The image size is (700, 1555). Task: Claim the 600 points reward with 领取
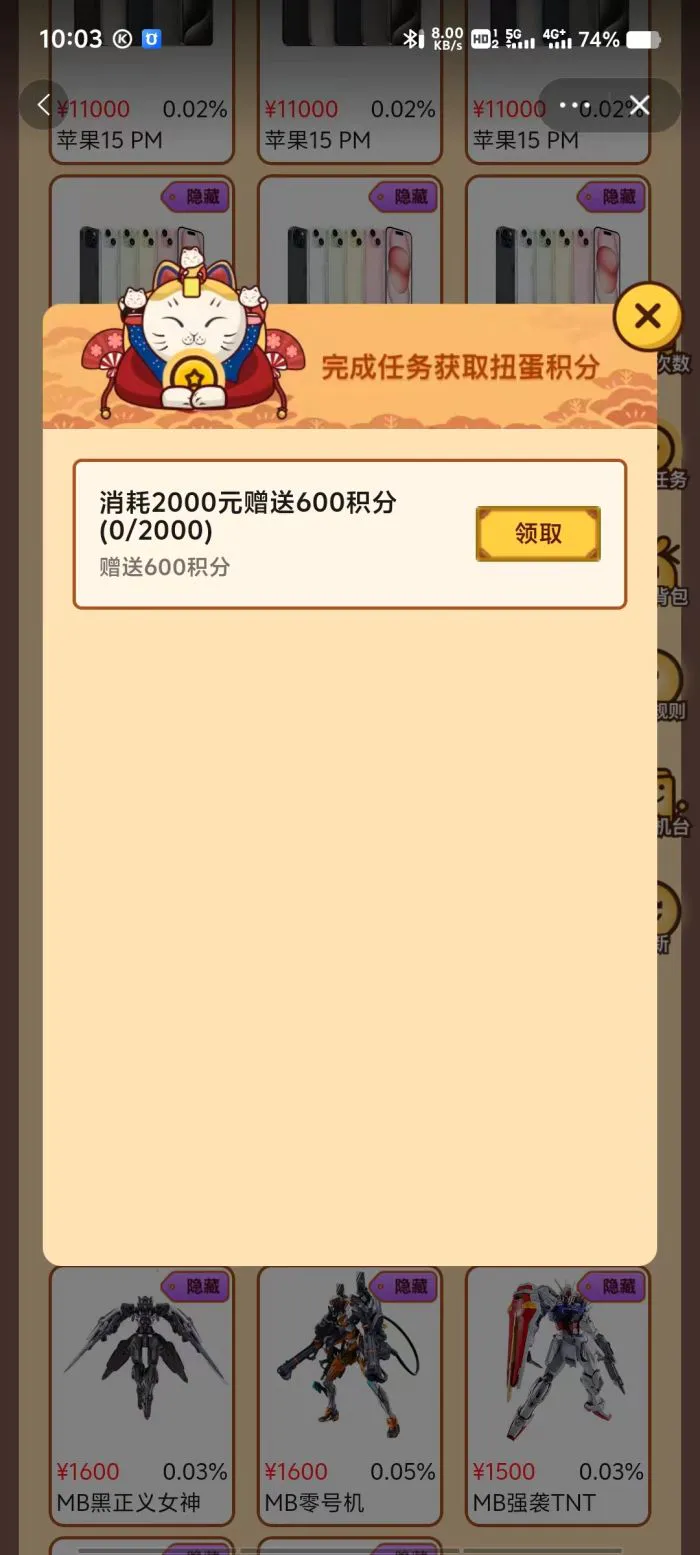coord(538,534)
